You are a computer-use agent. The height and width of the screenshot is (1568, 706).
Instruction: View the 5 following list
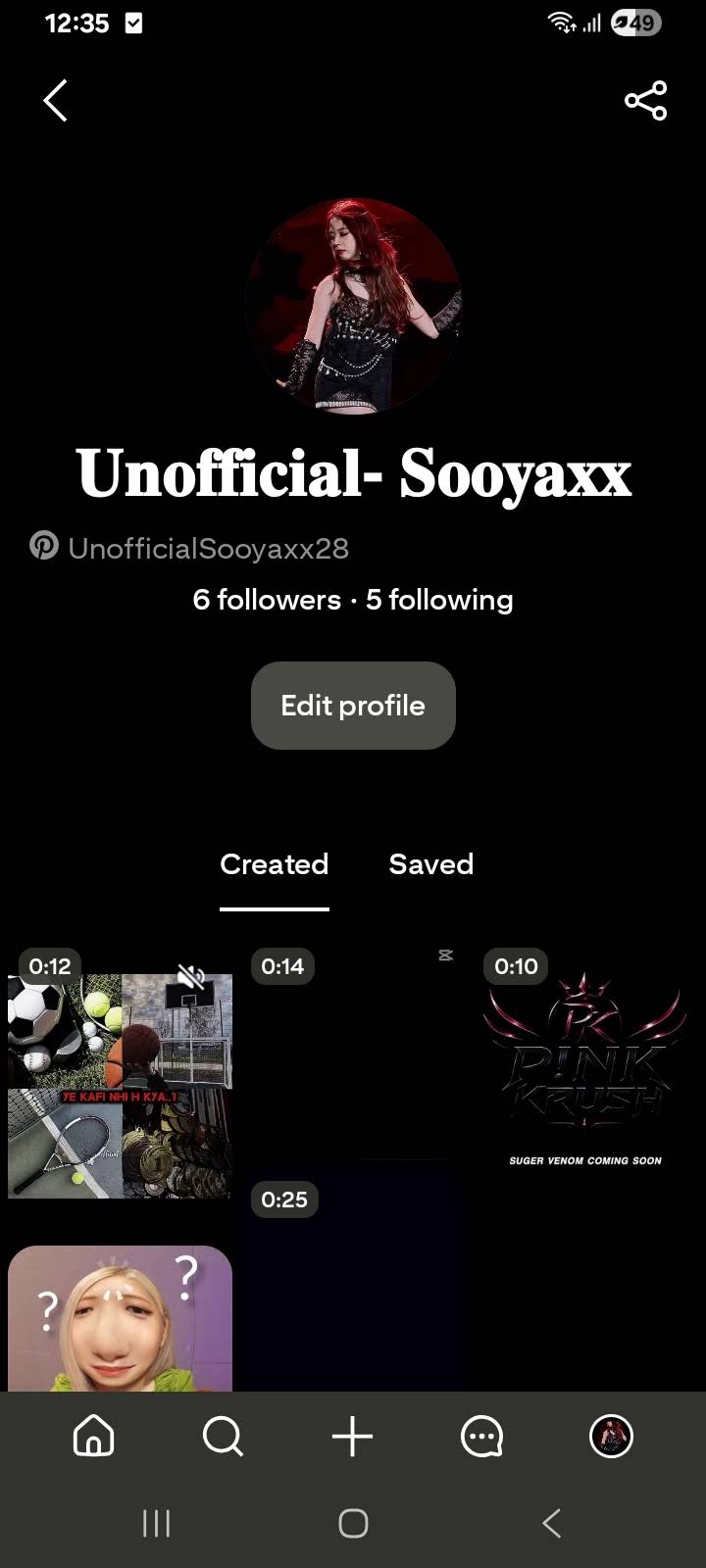(439, 600)
